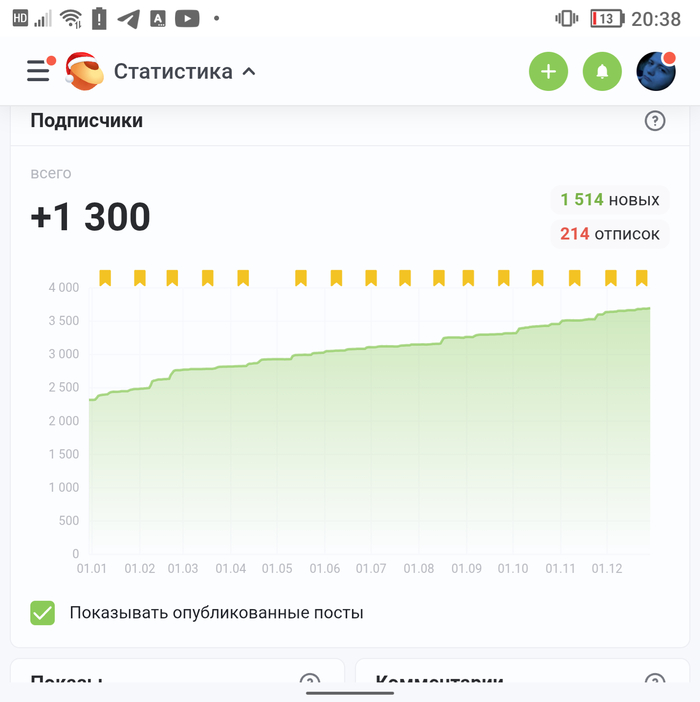
Task: Filter by 1 514 новых
Action: [x=609, y=200]
